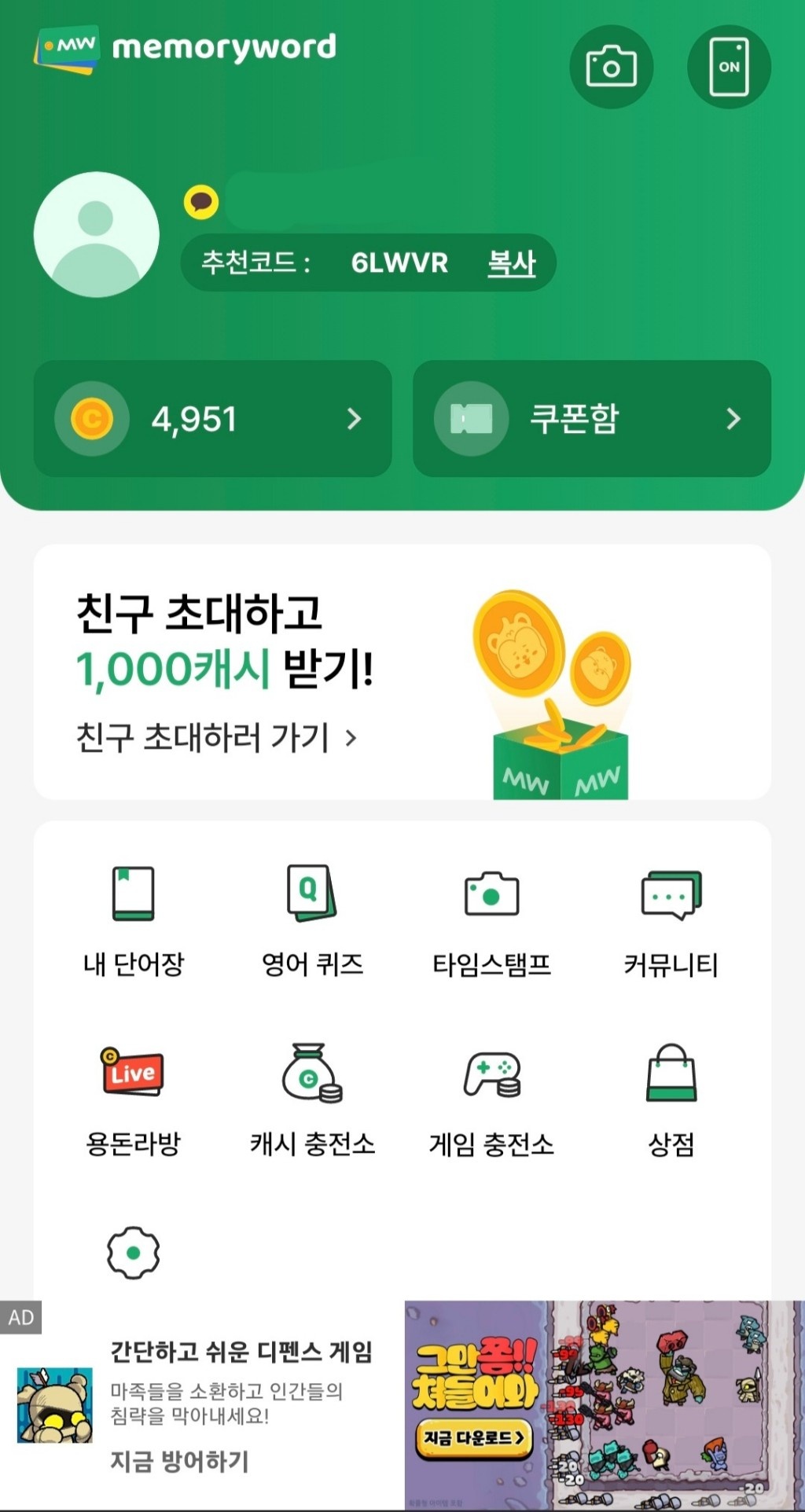Image resolution: width=805 pixels, height=1512 pixels.
Task: Enter the 커뮤니티 section
Action: pos(671,921)
